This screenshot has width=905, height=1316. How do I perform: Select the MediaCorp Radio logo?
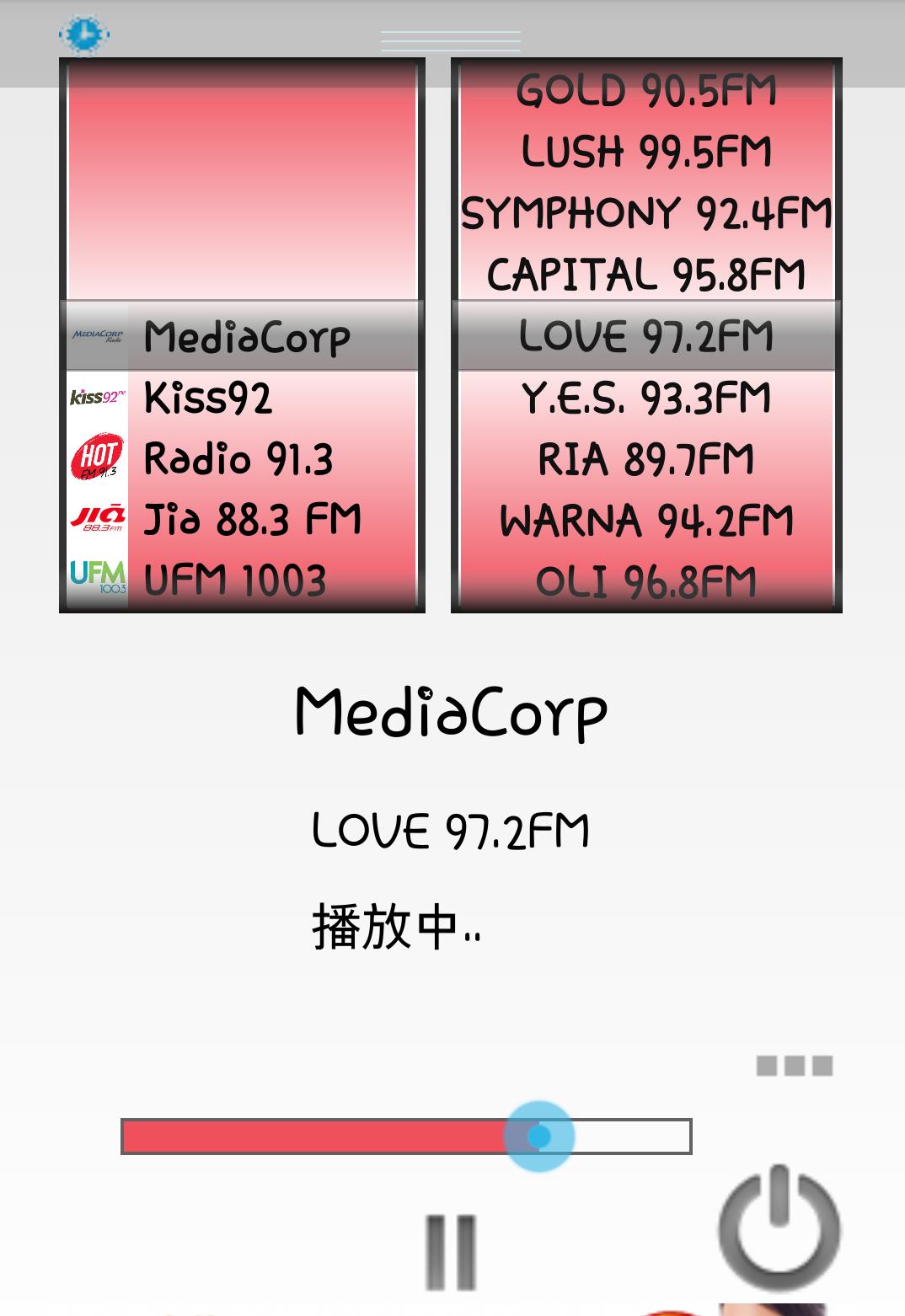pyautogui.click(x=96, y=336)
